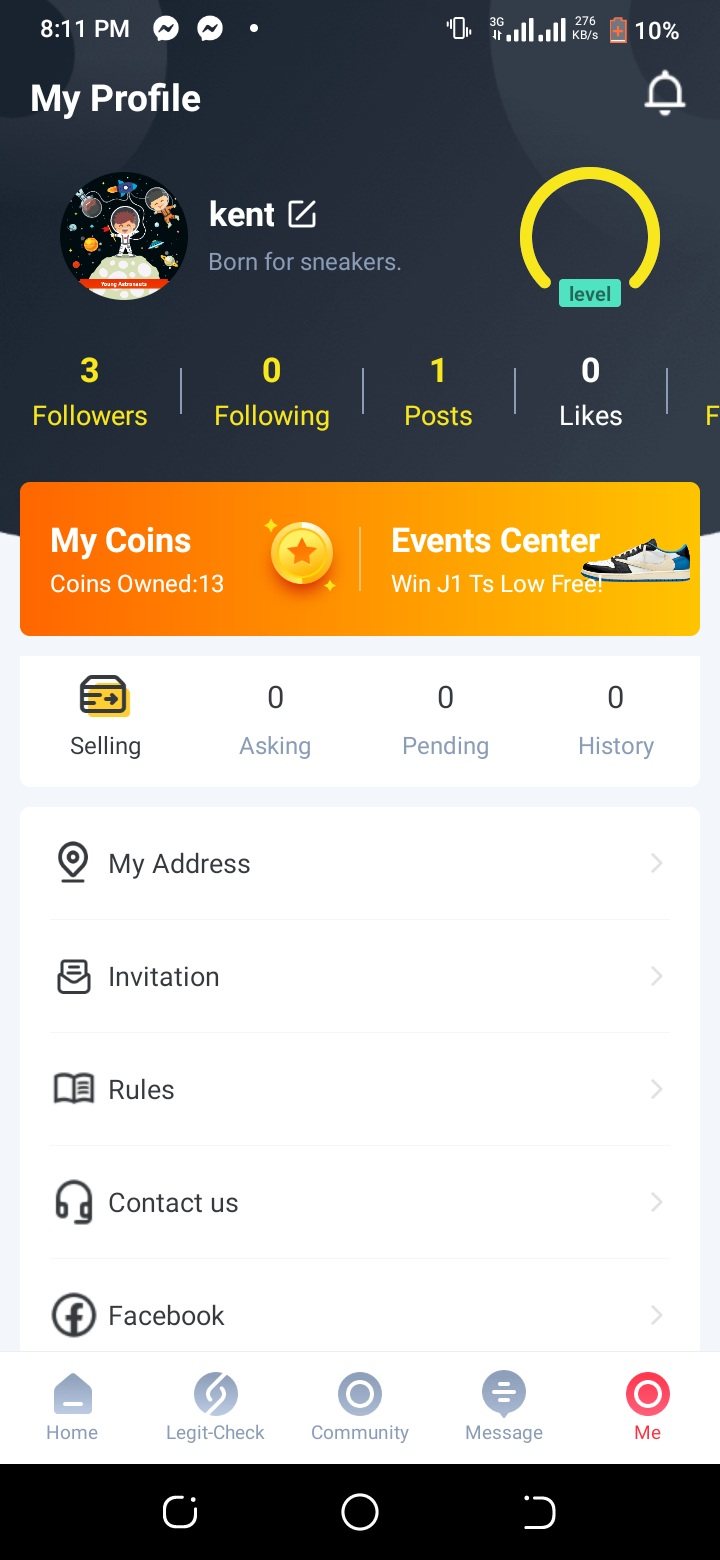Edit the kent profile name
Screen dimensions: 720x1560
point(302,214)
